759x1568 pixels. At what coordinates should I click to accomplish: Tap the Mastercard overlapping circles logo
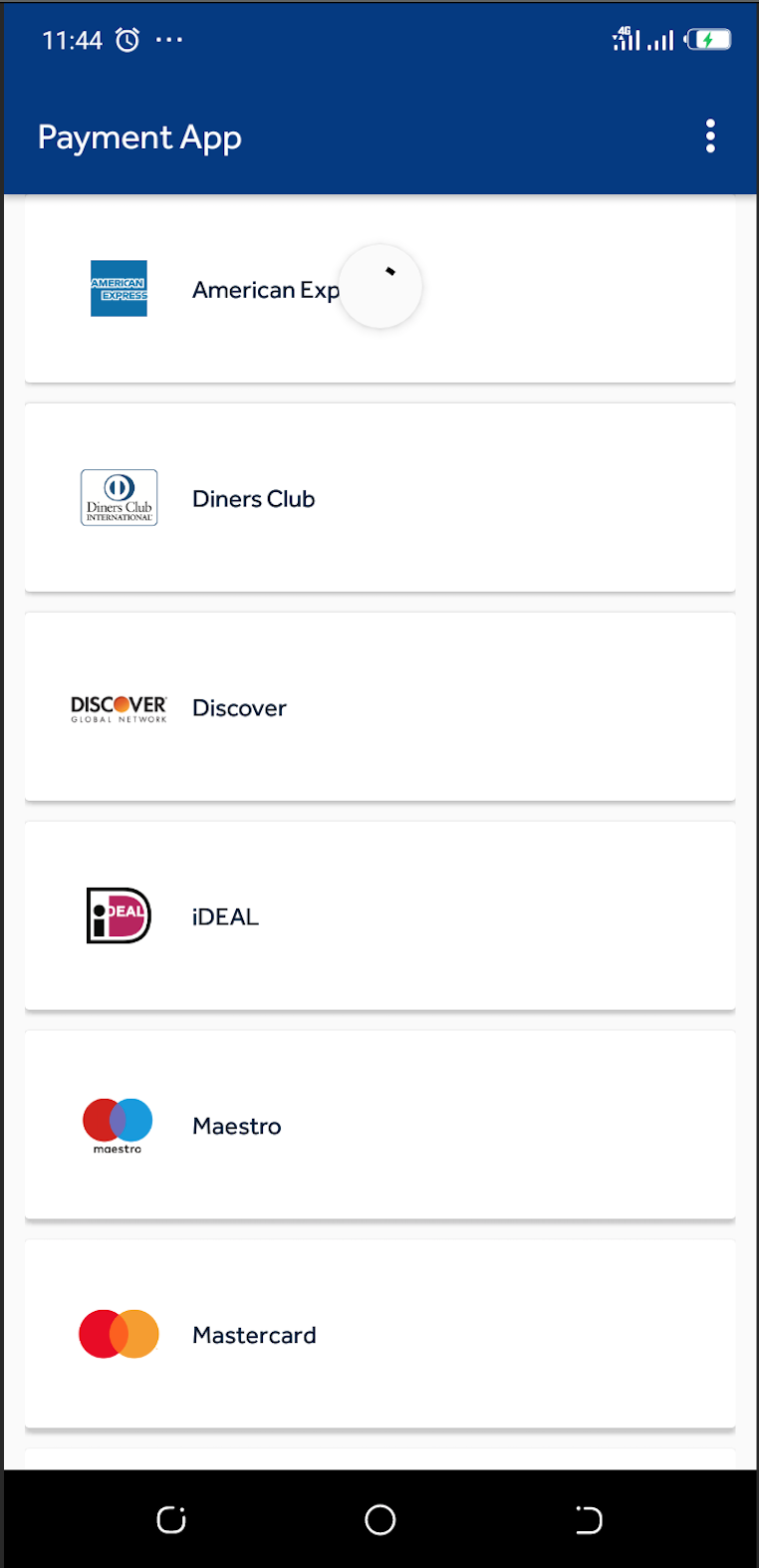[x=119, y=1334]
